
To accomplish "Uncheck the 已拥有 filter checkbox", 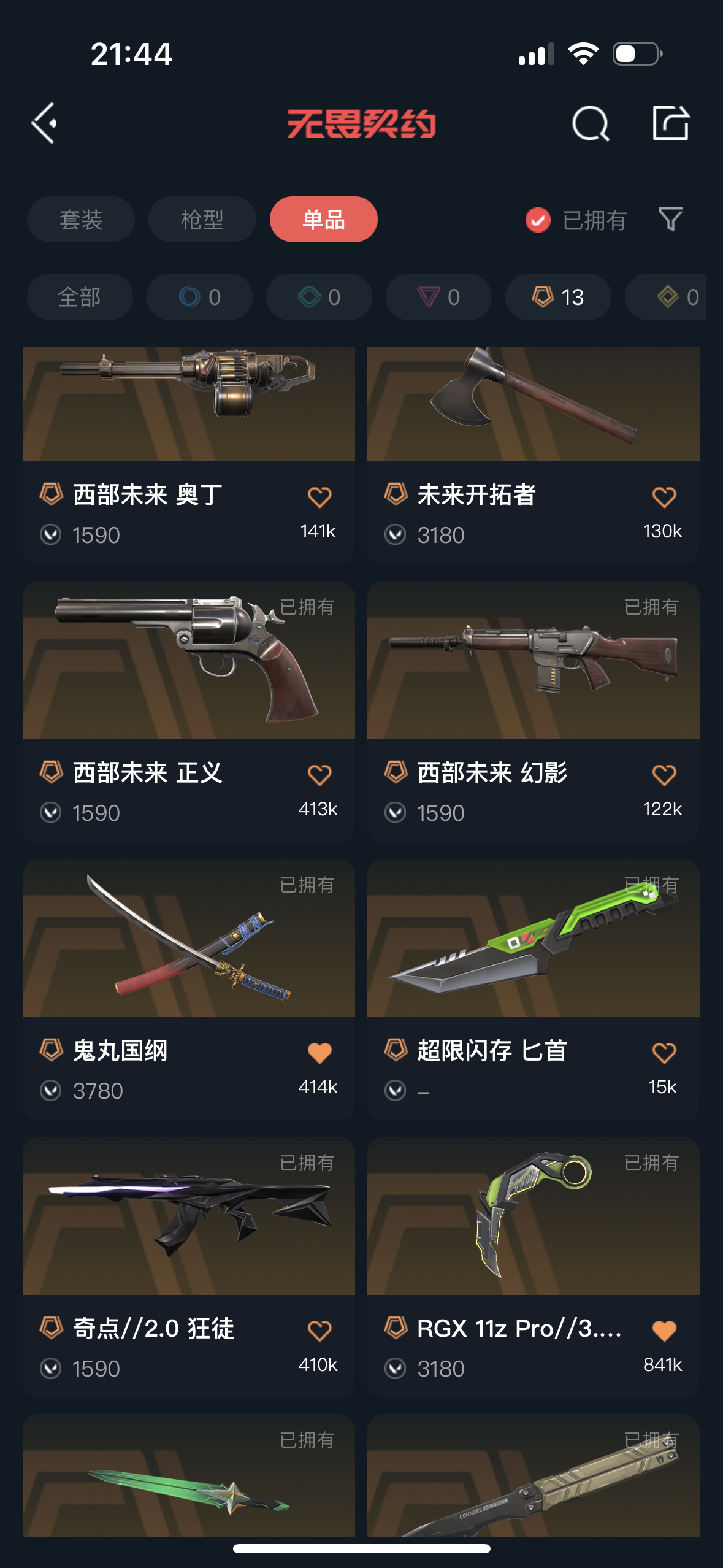I will click(x=538, y=220).
